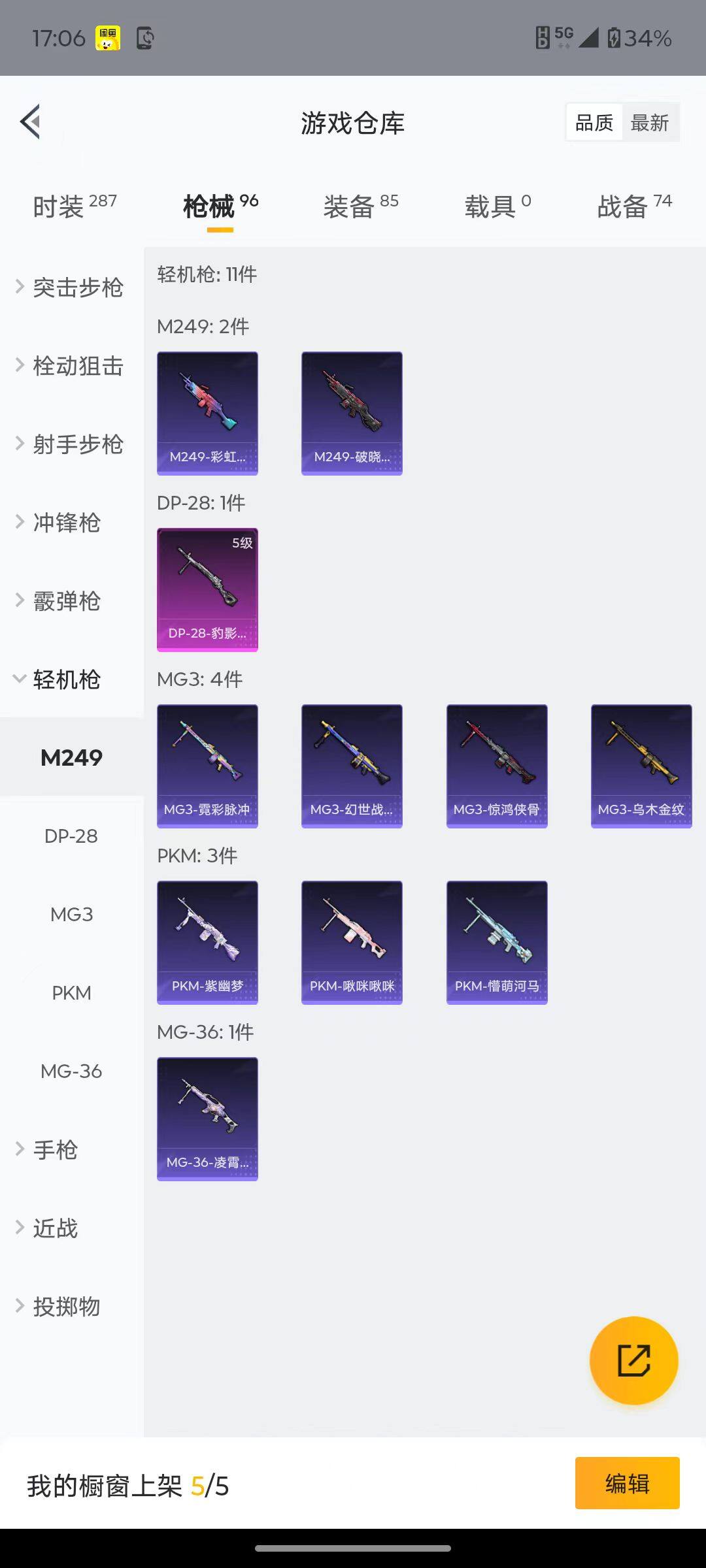This screenshot has width=706, height=1568.
Task: Expand the 栓动狙击 category
Action: pos(71,366)
